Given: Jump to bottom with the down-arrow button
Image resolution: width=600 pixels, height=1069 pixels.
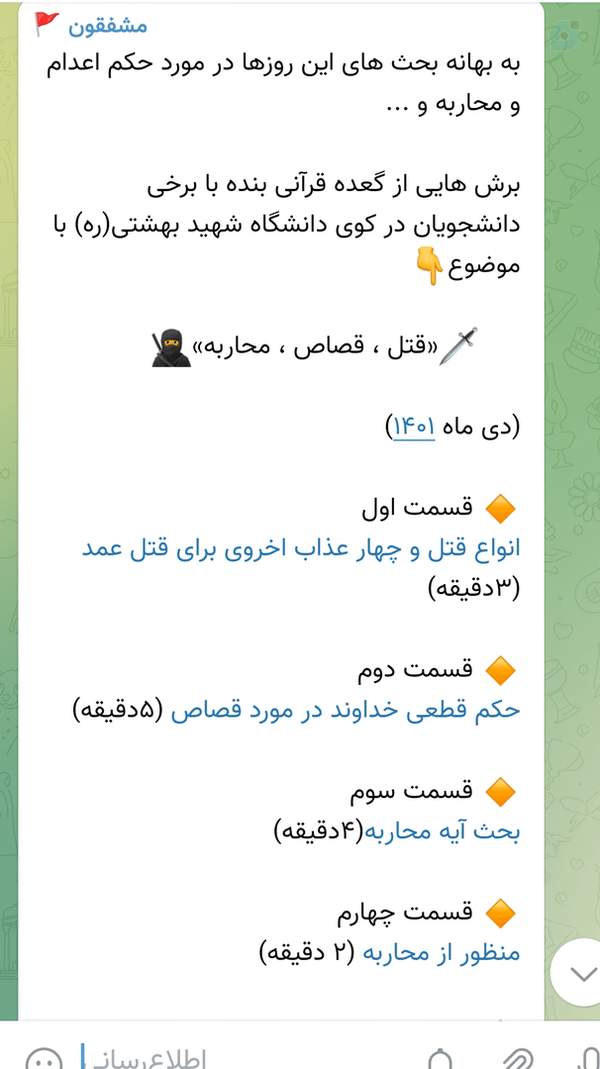Looking at the screenshot, I should point(582,974).
